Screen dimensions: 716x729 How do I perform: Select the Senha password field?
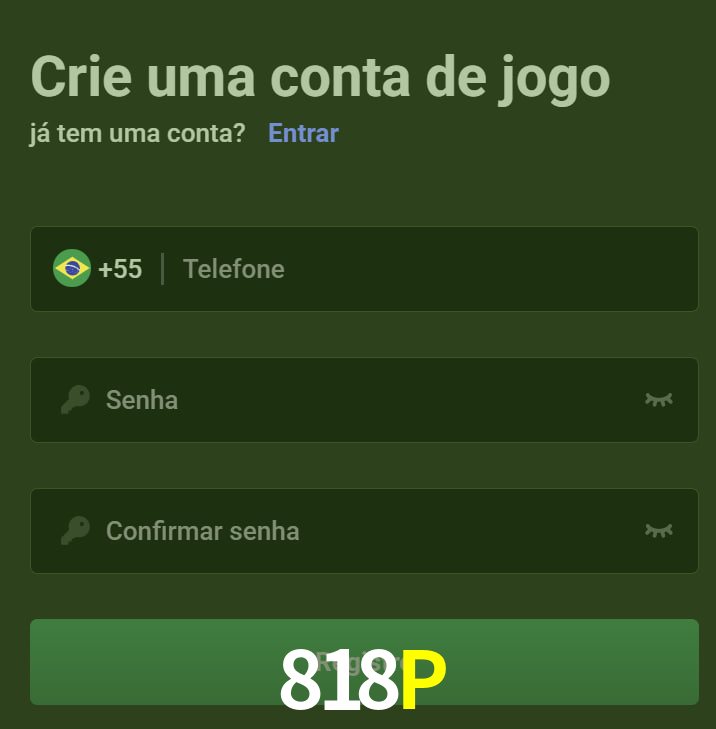360,400
